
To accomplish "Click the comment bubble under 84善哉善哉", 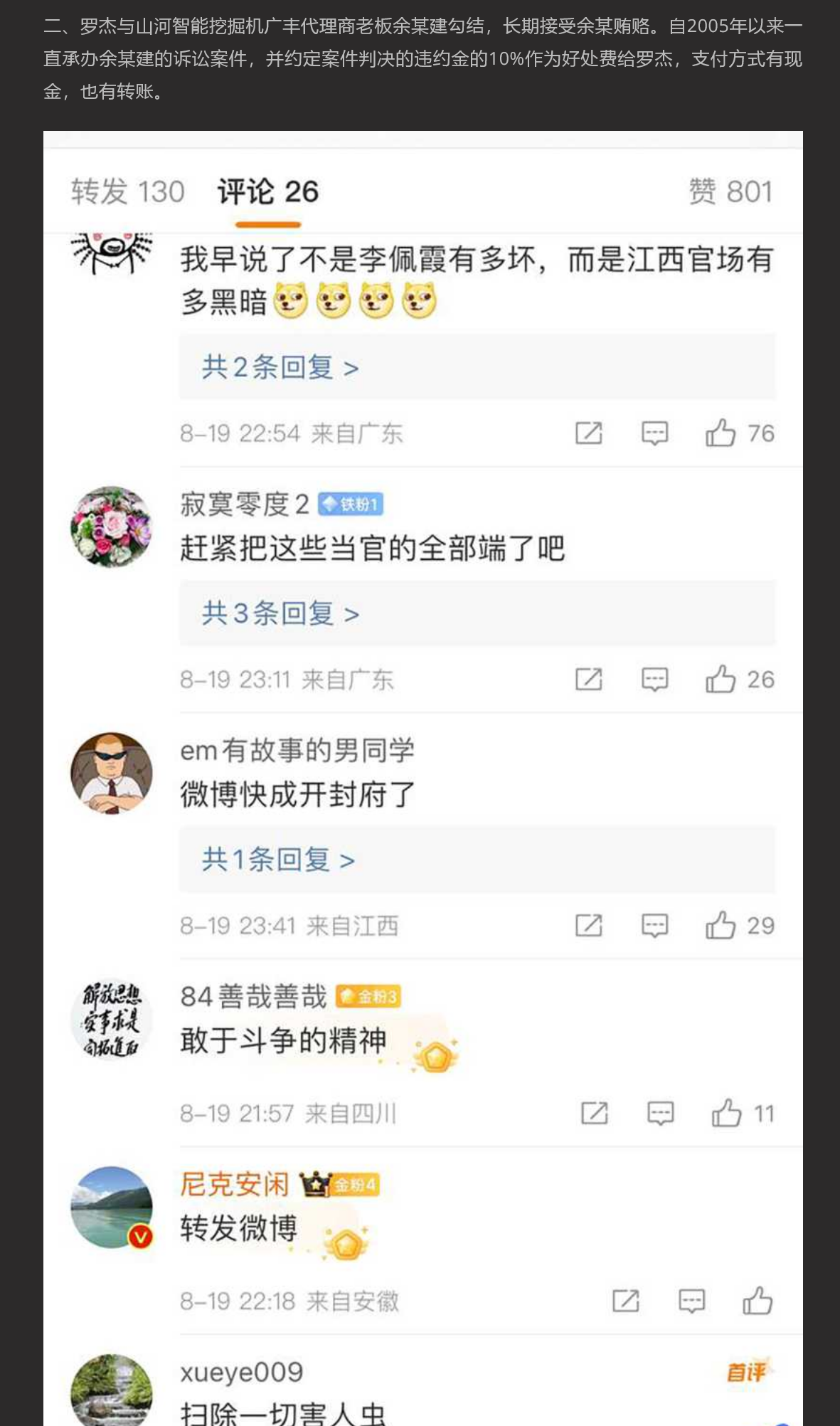I will [660, 1114].
